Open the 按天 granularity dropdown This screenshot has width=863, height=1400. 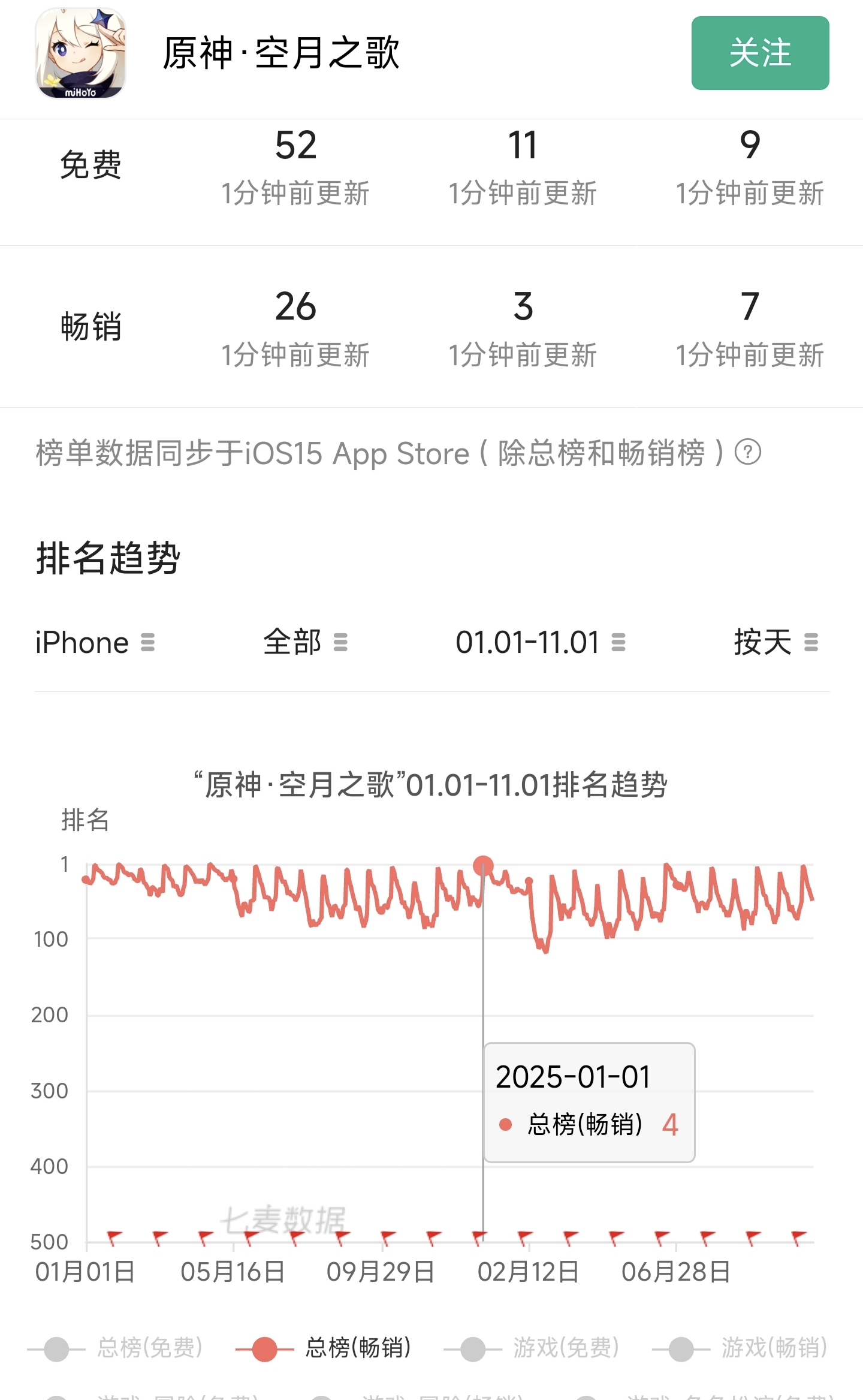[776, 643]
